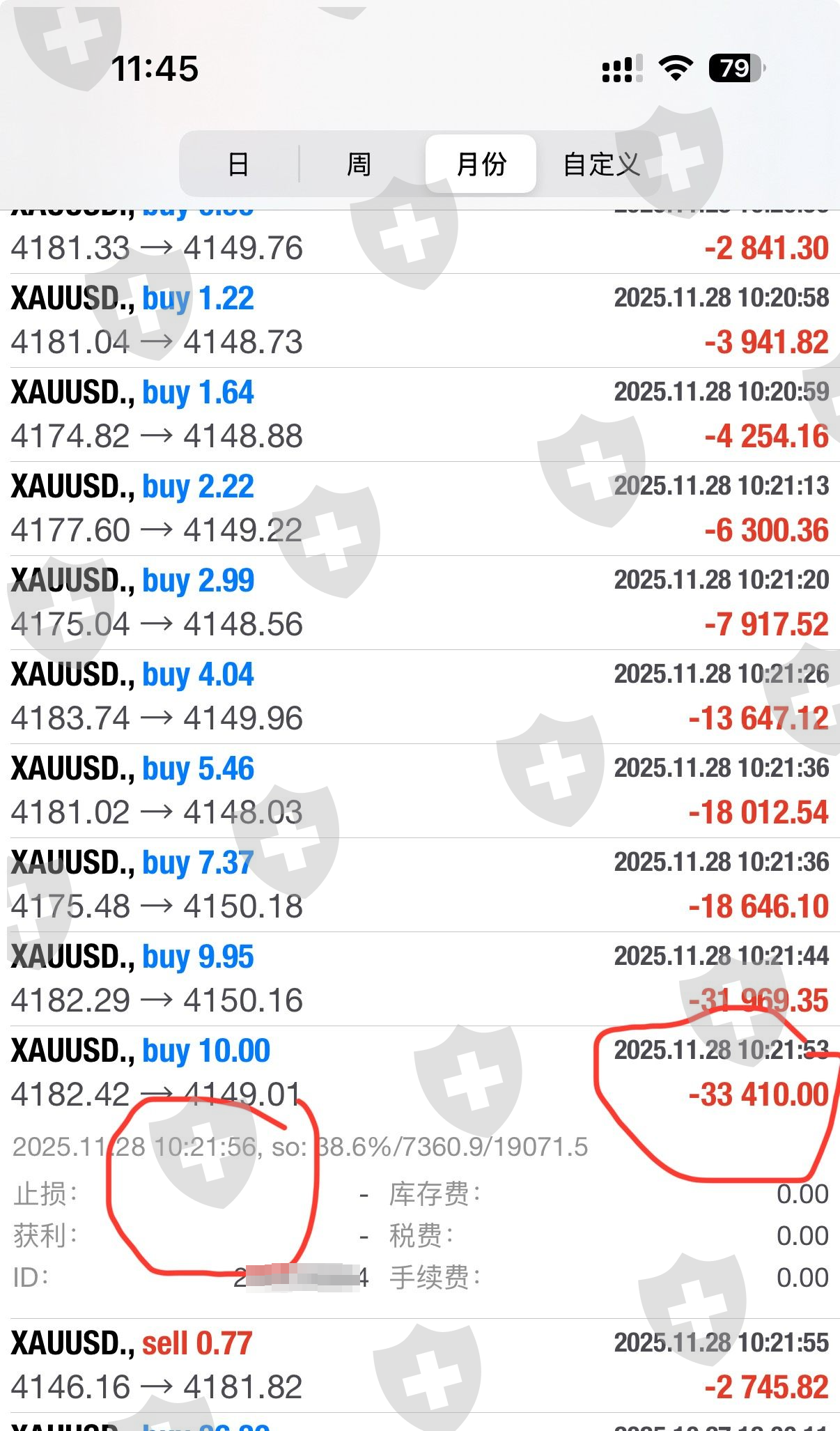Open the XAUUSD sell 0.77 trade row
The height and width of the screenshot is (1431, 840).
point(419,1366)
